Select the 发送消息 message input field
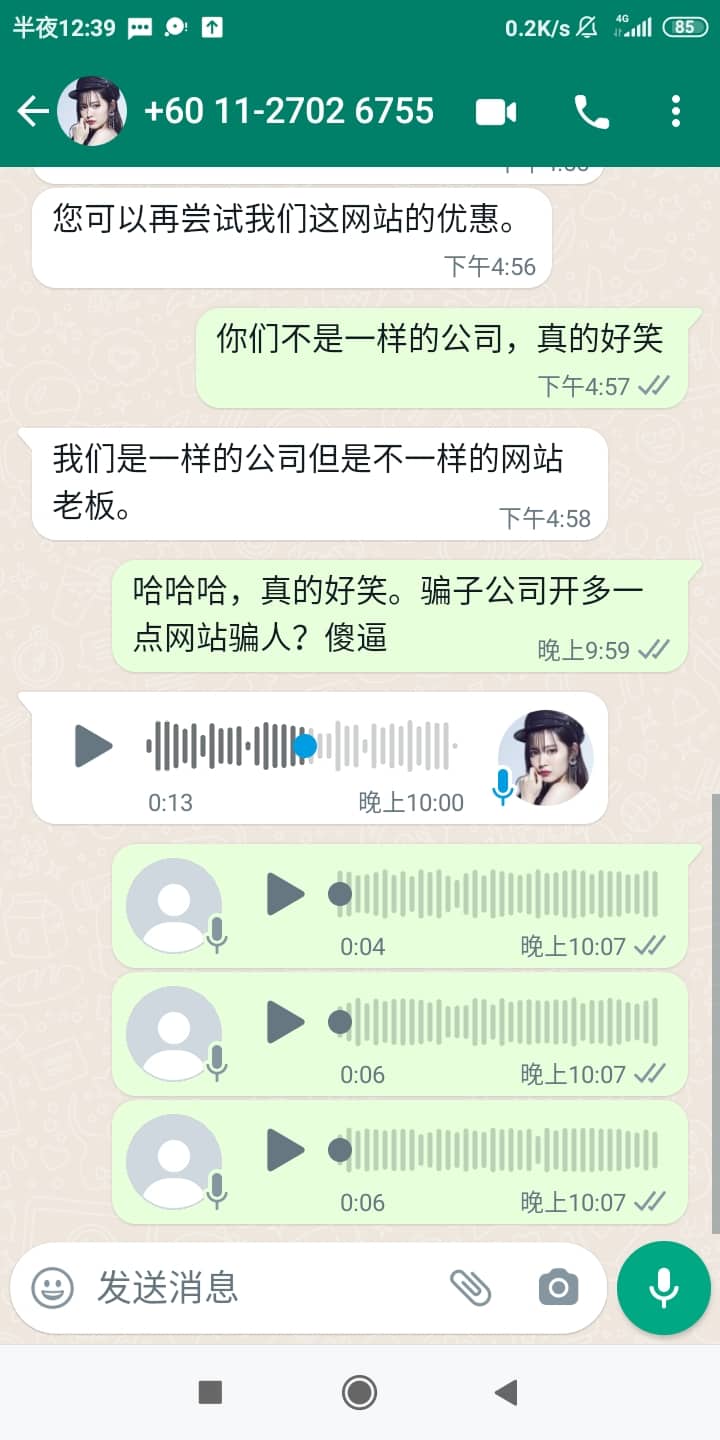The image size is (720, 1440). (200, 1288)
